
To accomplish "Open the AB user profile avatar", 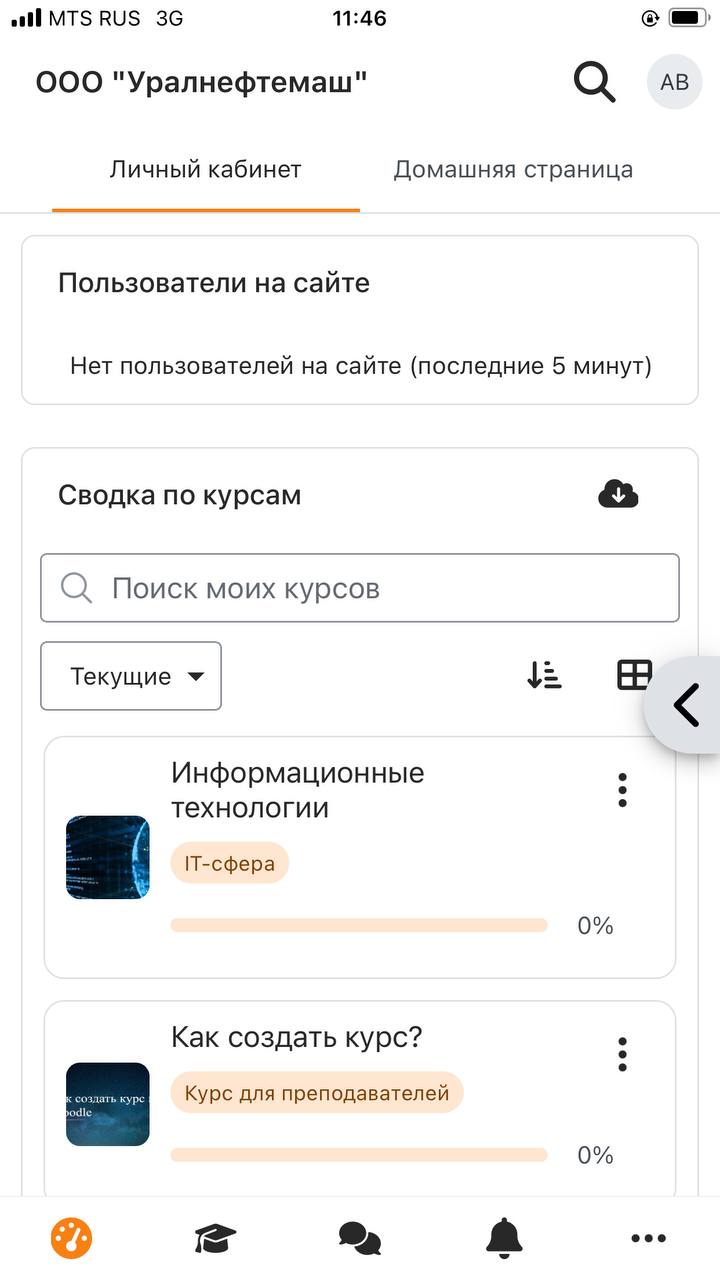I will (x=674, y=82).
